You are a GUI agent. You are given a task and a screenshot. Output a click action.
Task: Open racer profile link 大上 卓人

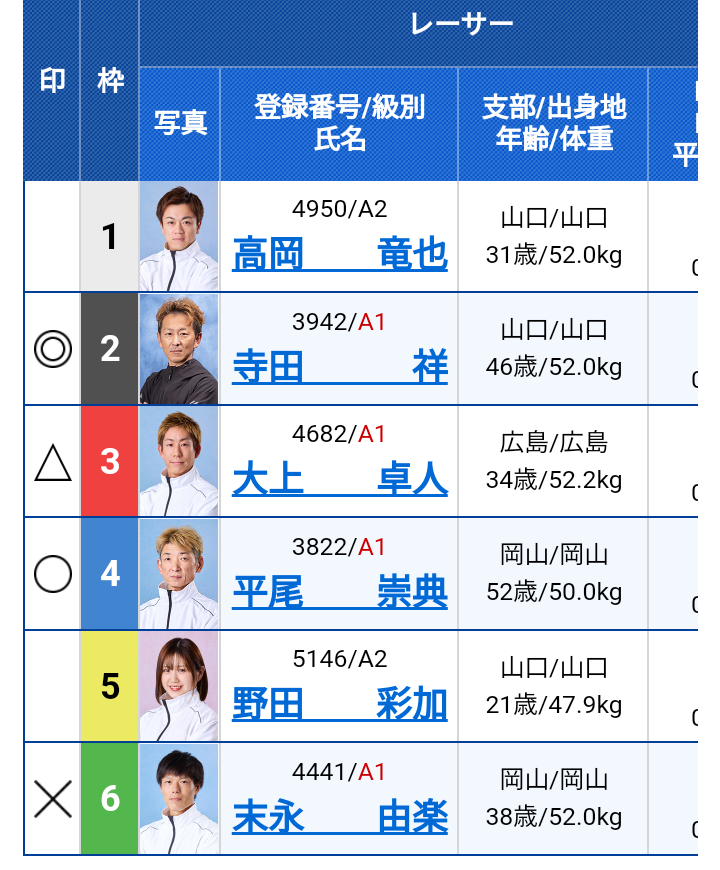[x=340, y=480]
